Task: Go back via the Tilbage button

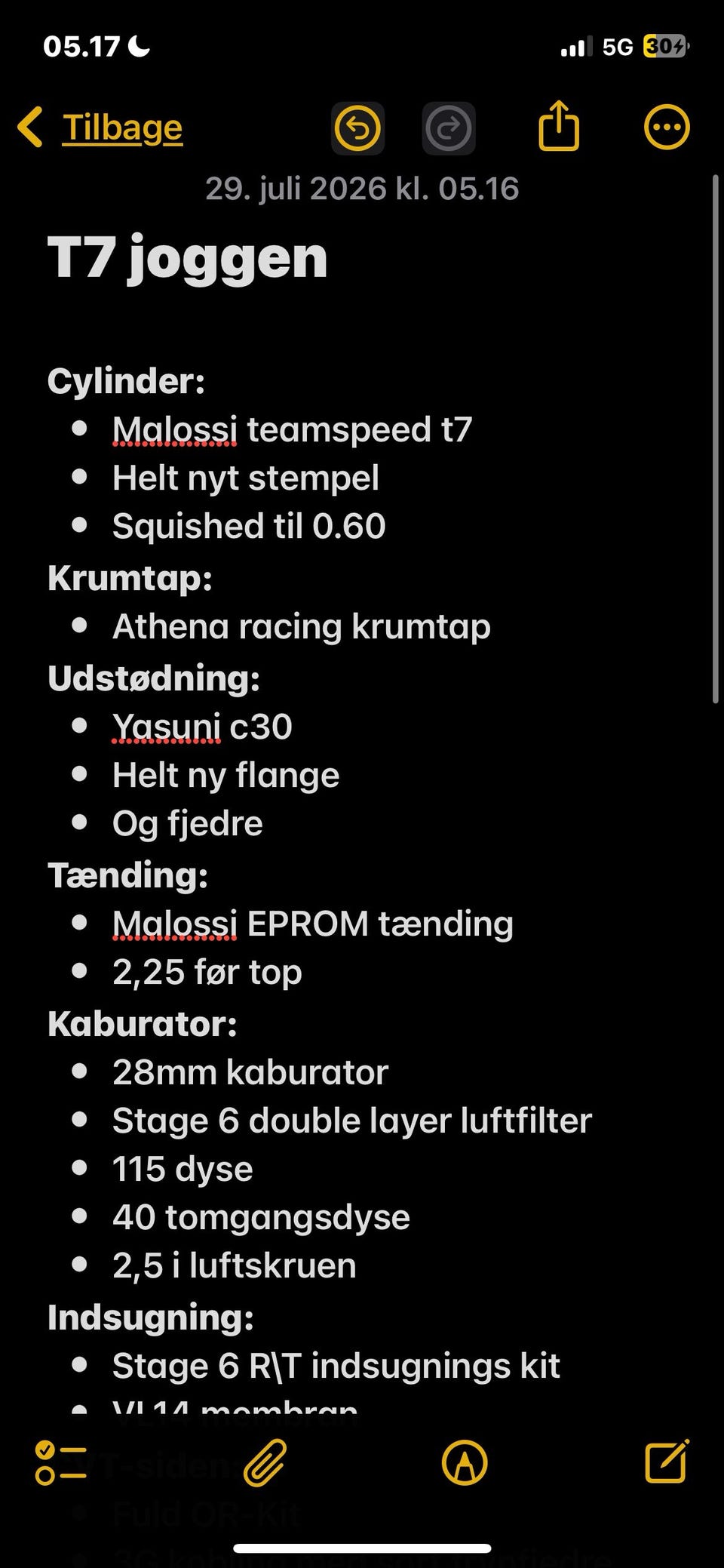Action: 100,128
